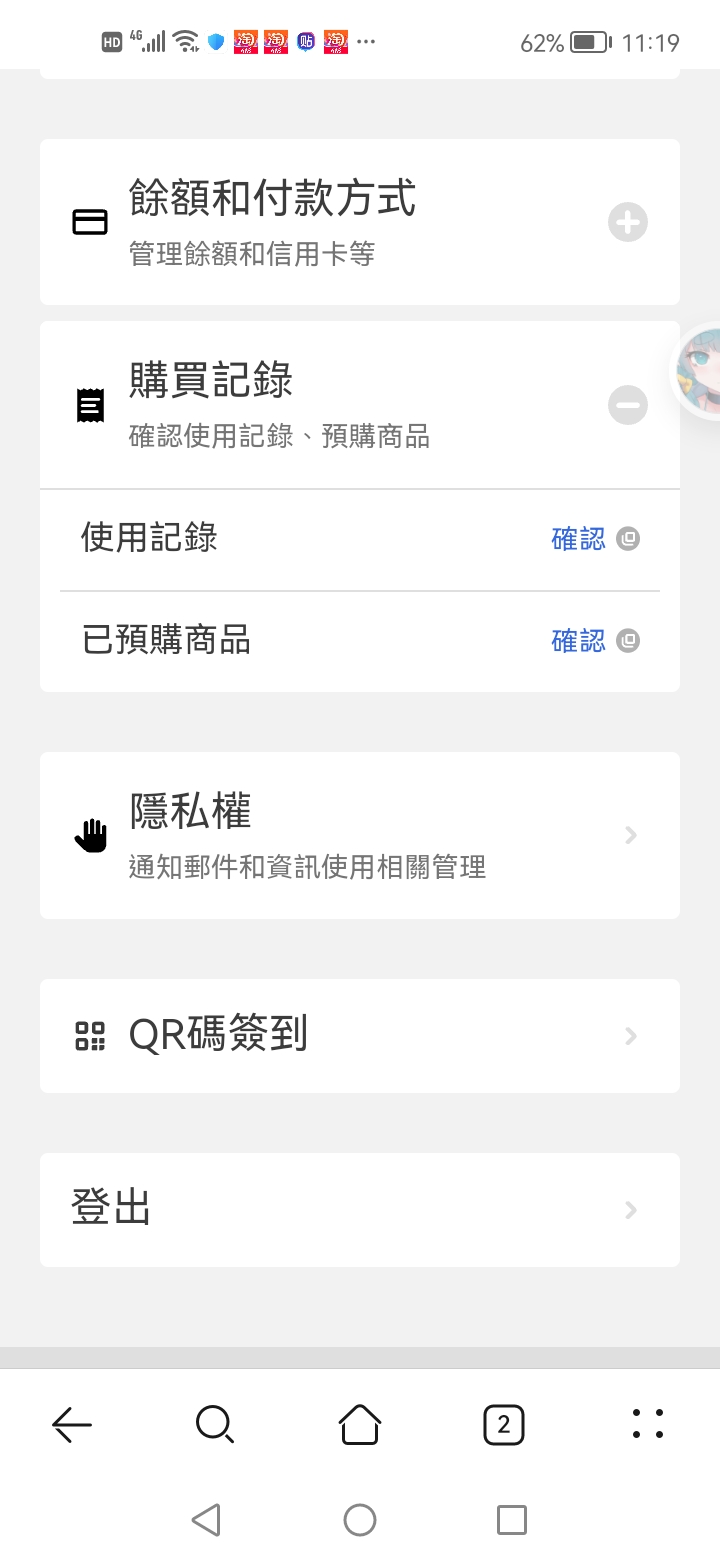The height and width of the screenshot is (1560, 720).
Task: Collapse the 購買記錄 section
Action: click(x=627, y=405)
